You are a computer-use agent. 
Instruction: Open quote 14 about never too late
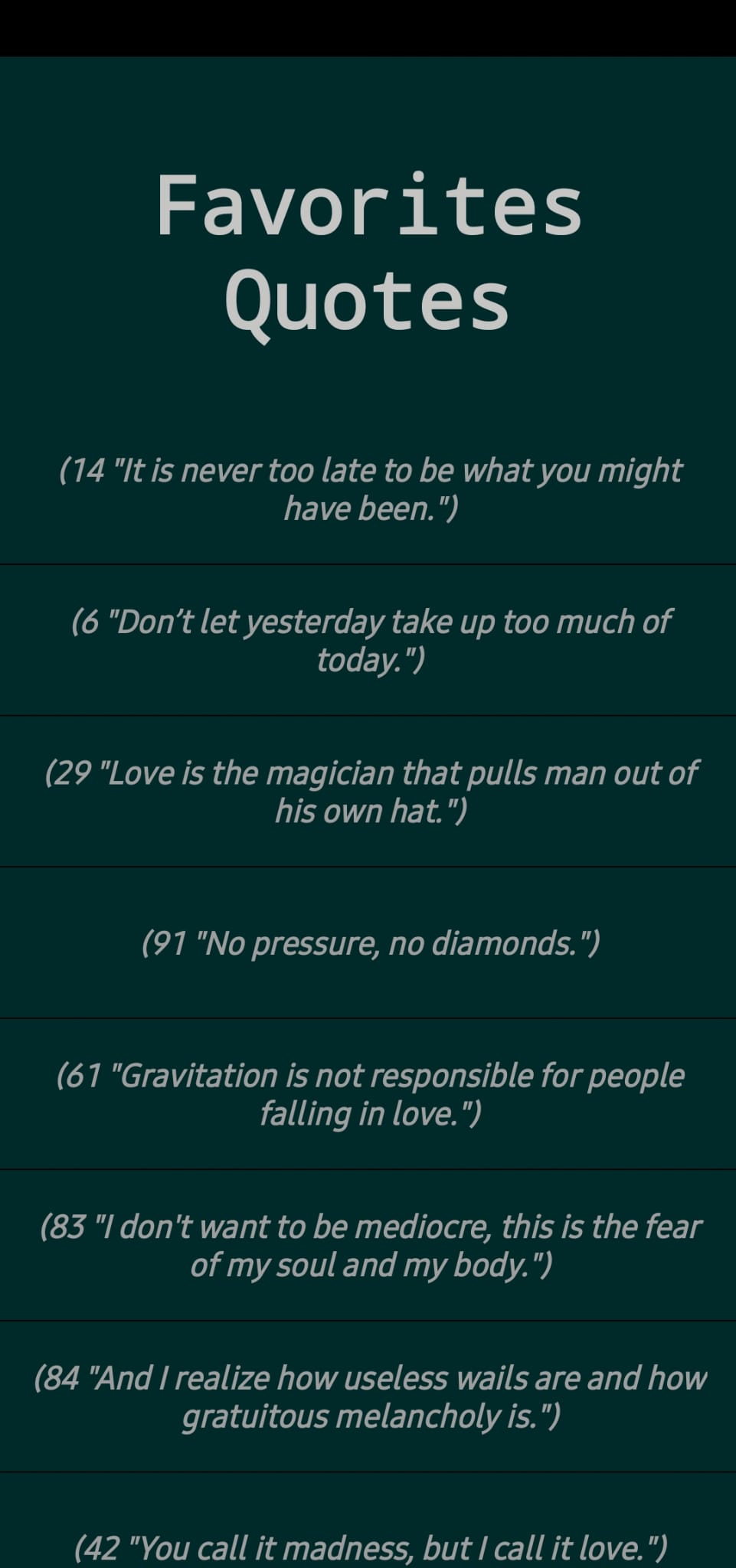[370, 488]
